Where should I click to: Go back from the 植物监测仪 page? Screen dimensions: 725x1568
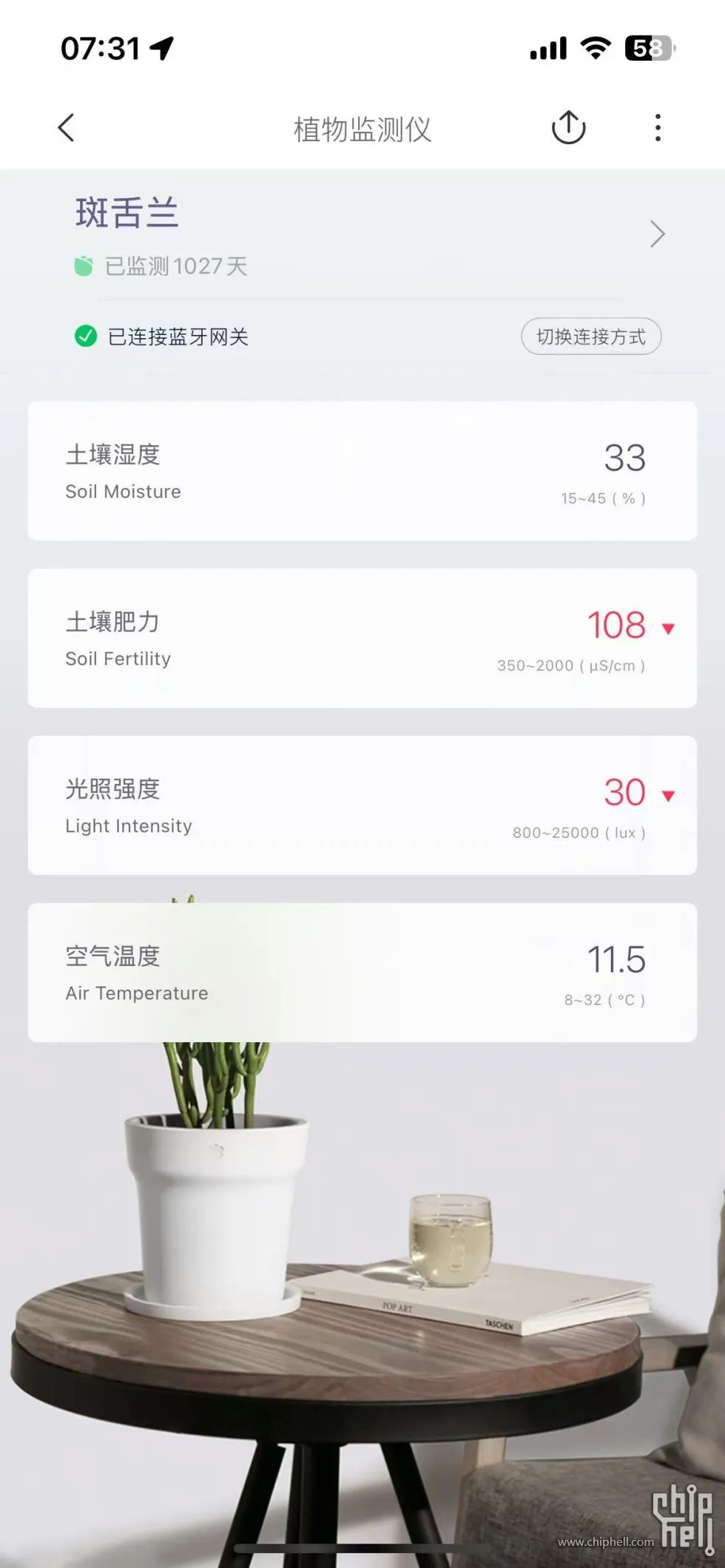pos(66,128)
